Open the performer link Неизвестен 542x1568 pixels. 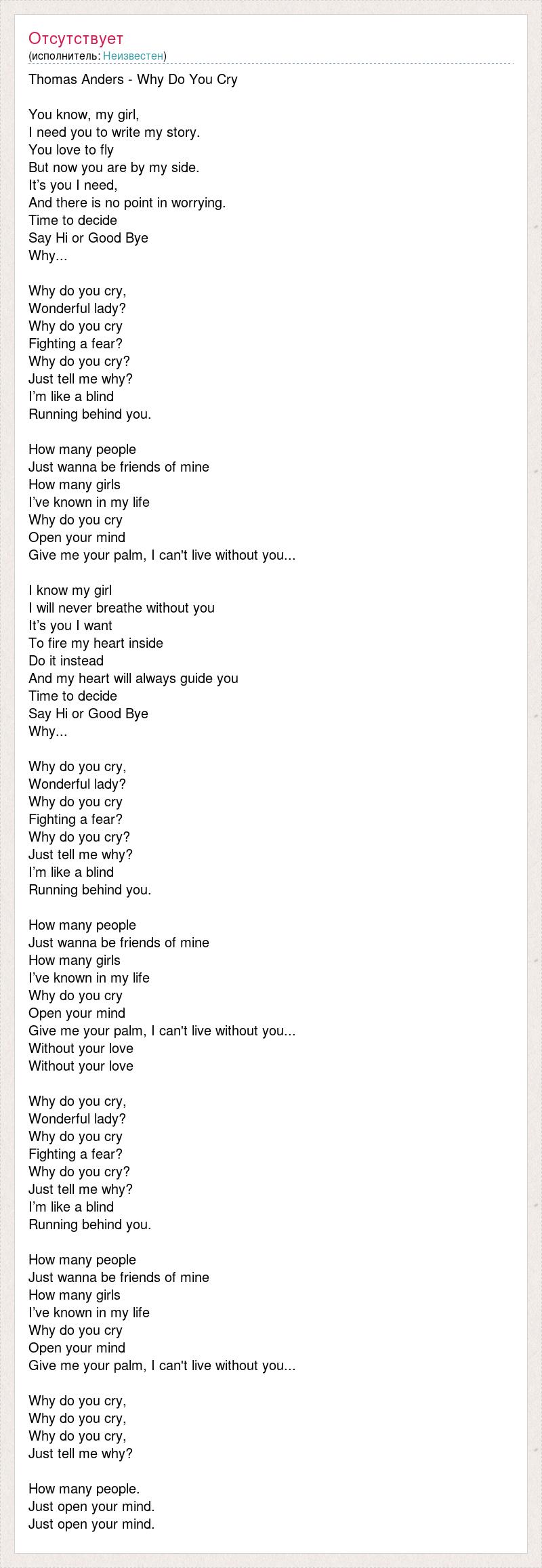click(x=133, y=56)
